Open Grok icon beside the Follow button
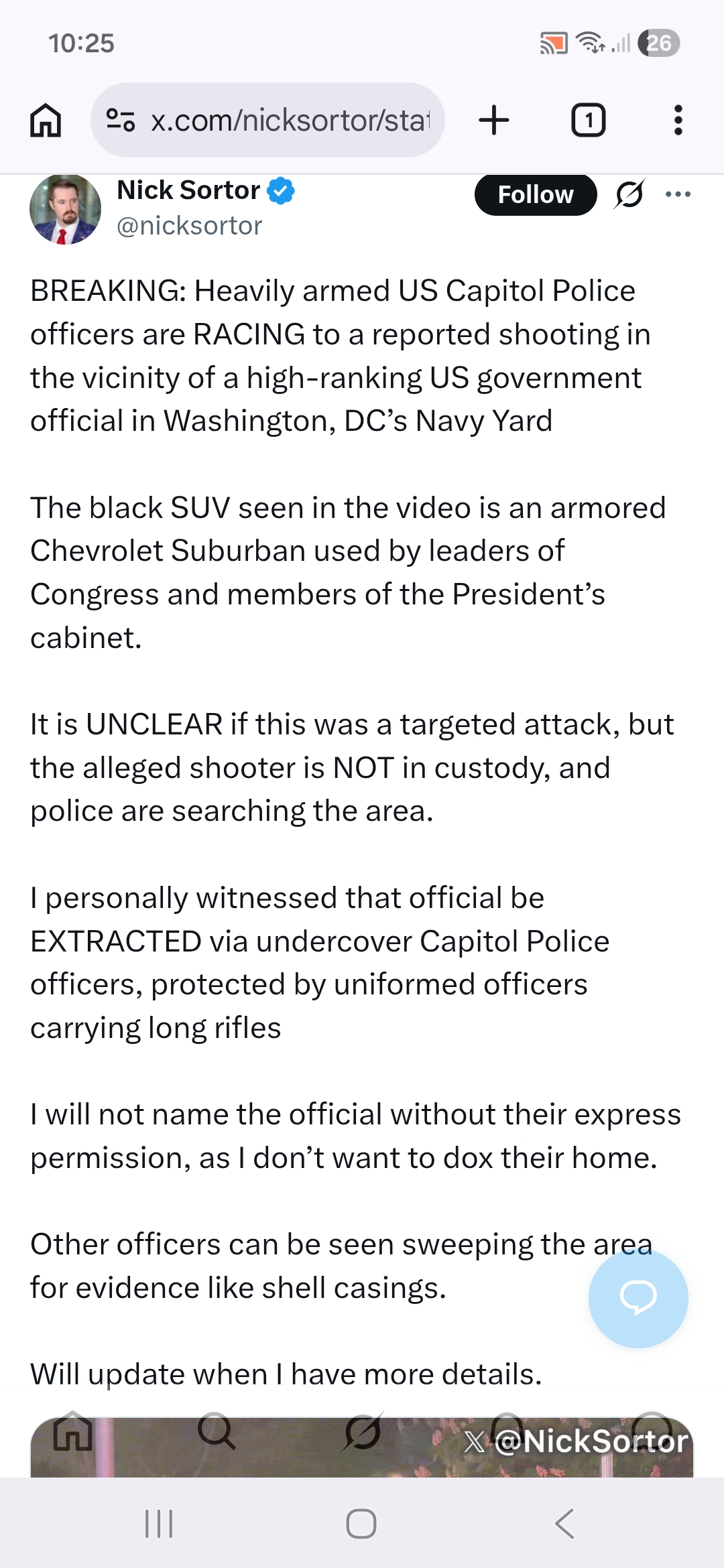 629,195
